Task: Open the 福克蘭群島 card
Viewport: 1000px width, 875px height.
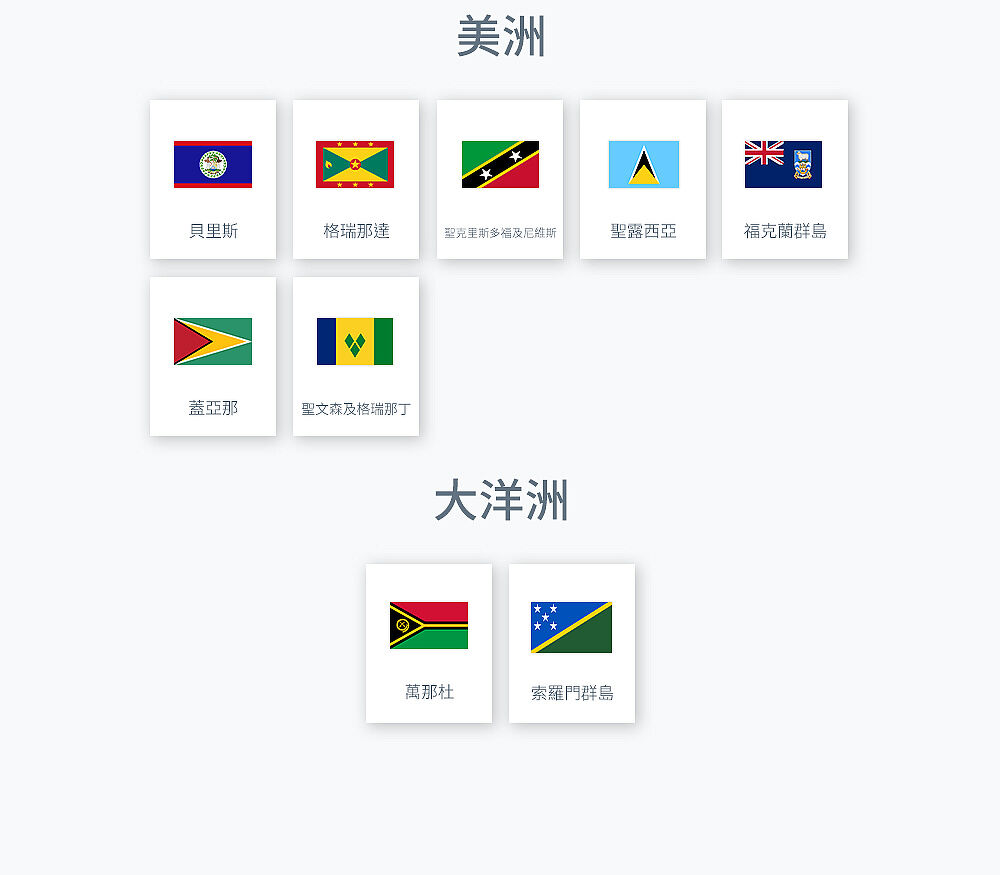Action: pyautogui.click(x=785, y=180)
